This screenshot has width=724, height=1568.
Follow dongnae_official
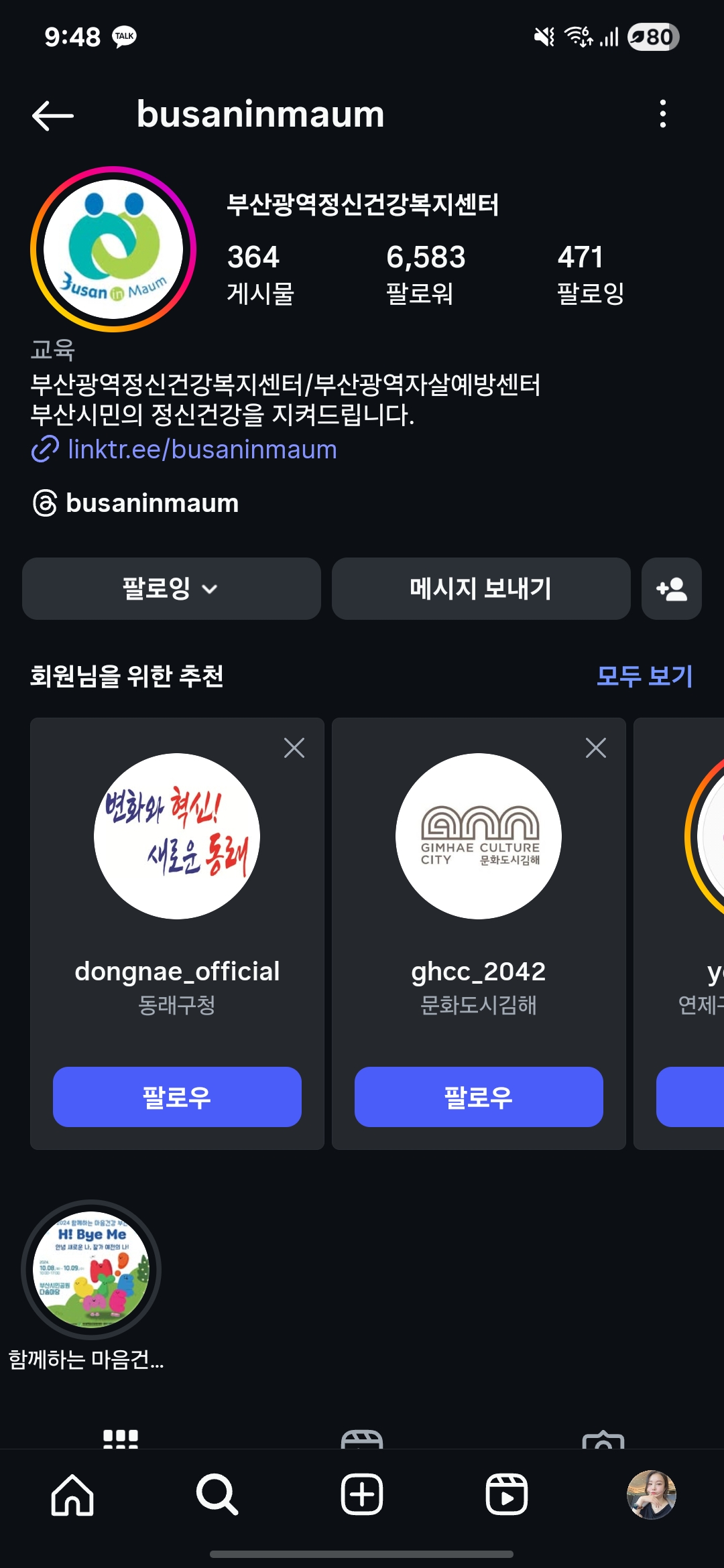177,1097
